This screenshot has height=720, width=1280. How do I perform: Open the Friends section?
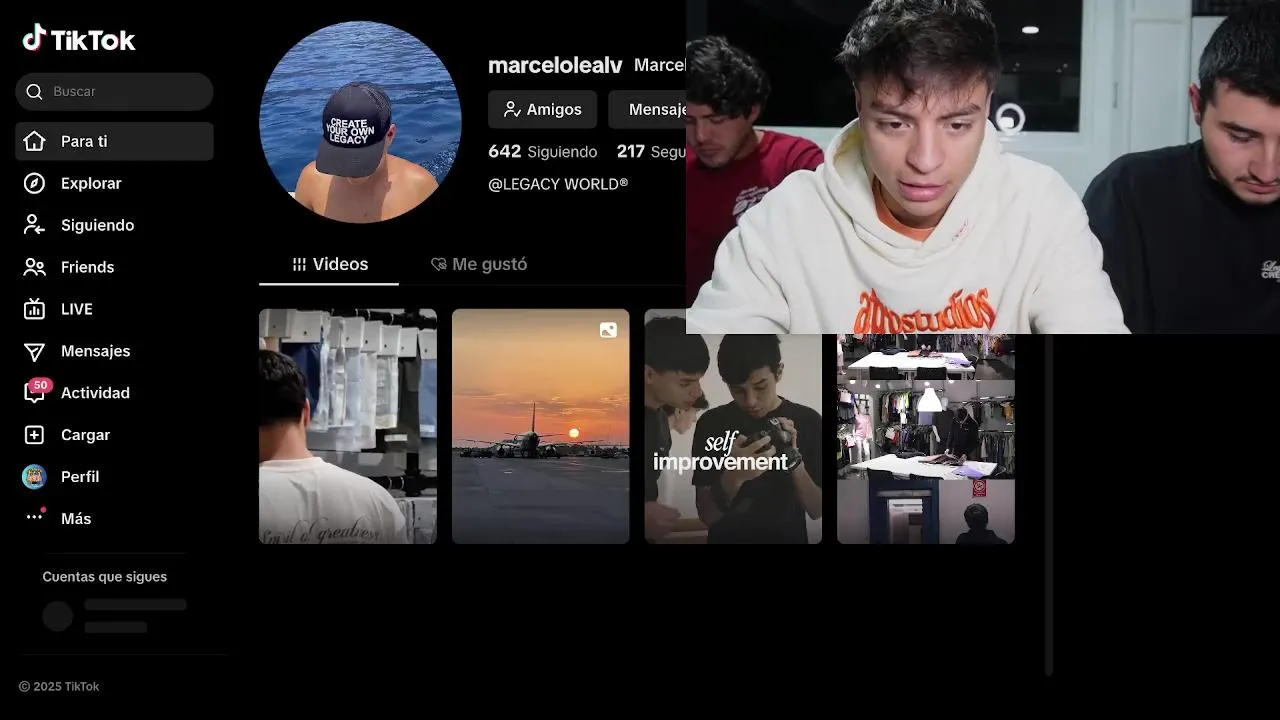click(x=87, y=267)
